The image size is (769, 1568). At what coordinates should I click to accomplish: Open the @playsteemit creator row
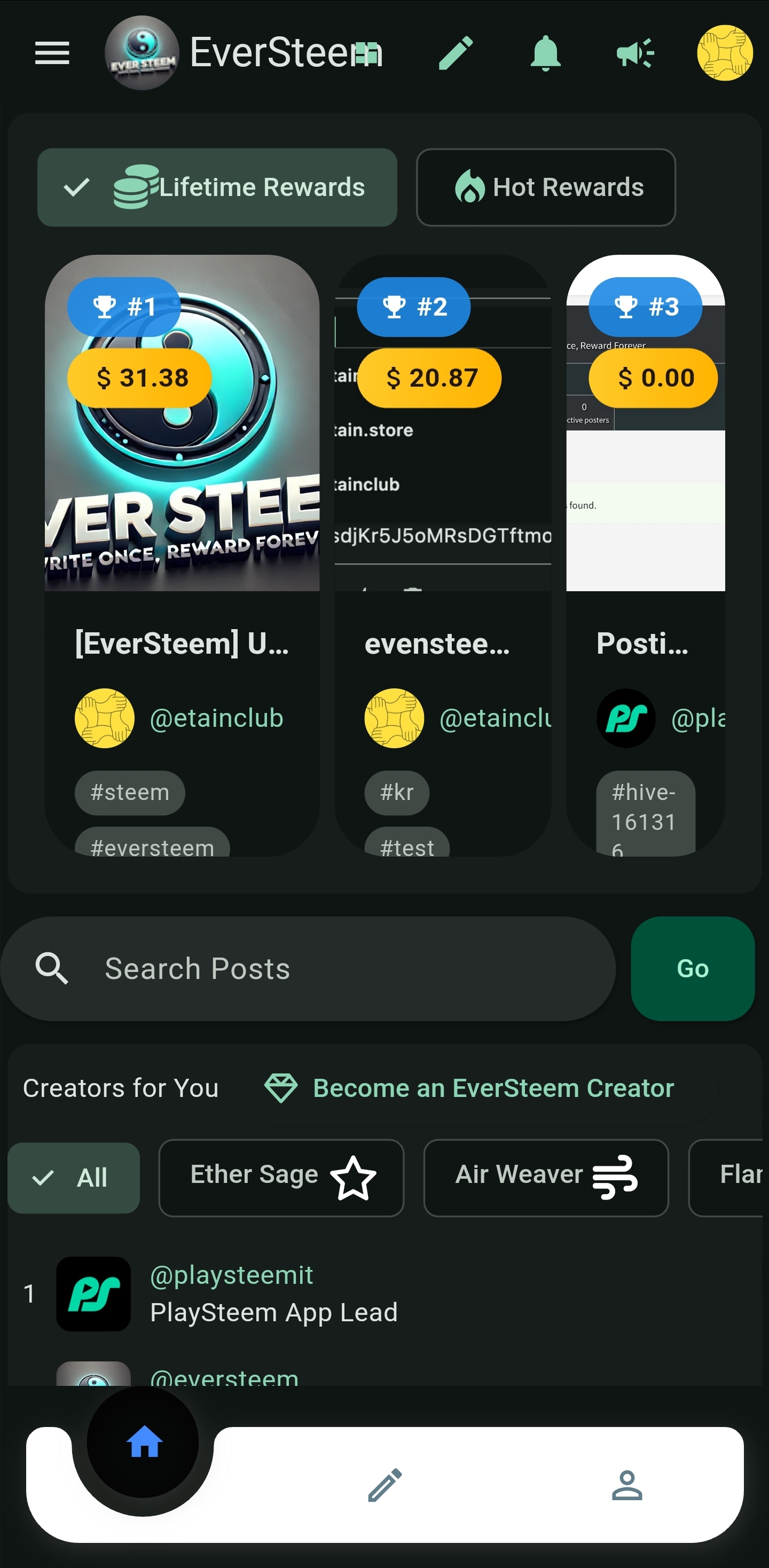pos(274,1293)
